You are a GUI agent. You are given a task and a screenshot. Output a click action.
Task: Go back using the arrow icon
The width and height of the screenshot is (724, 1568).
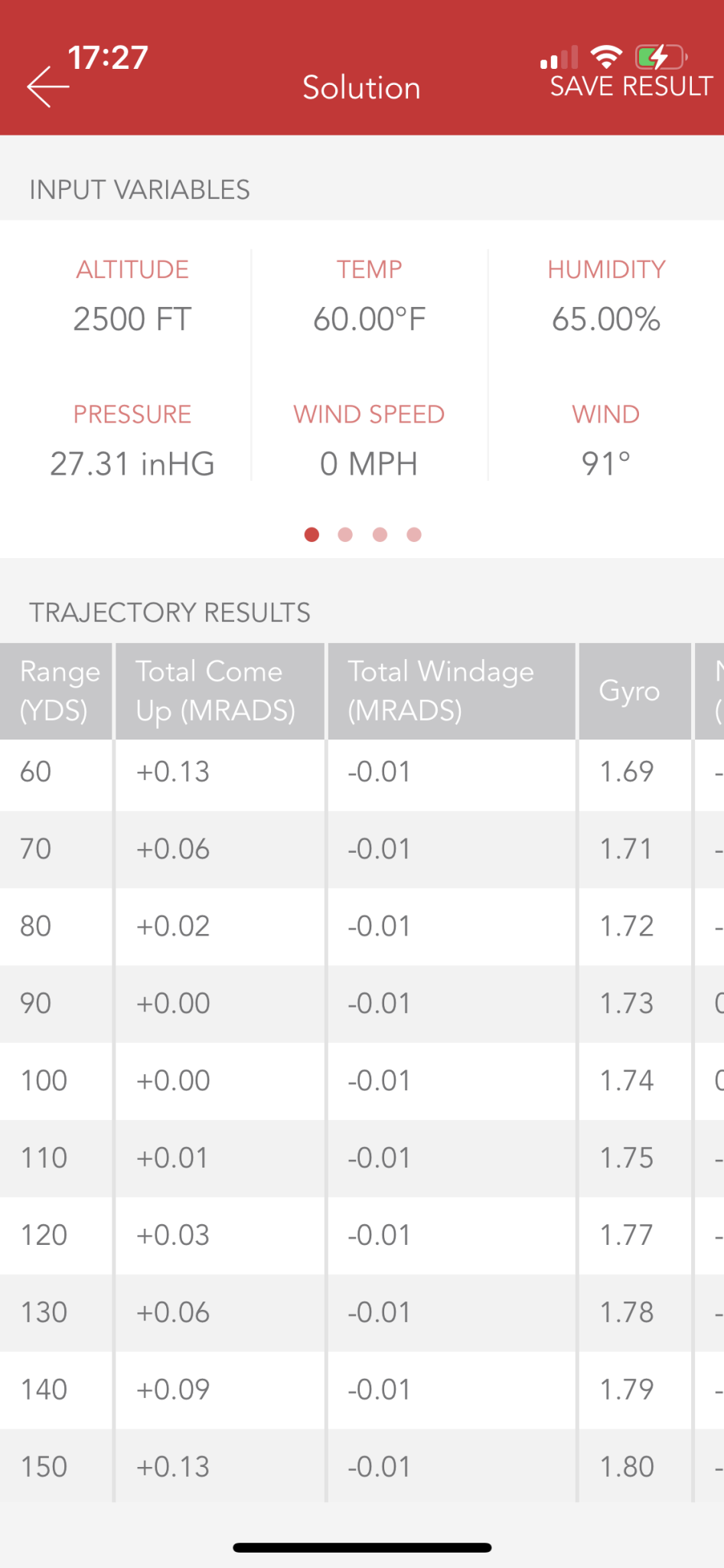pyautogui.click(x=48, y=87)
